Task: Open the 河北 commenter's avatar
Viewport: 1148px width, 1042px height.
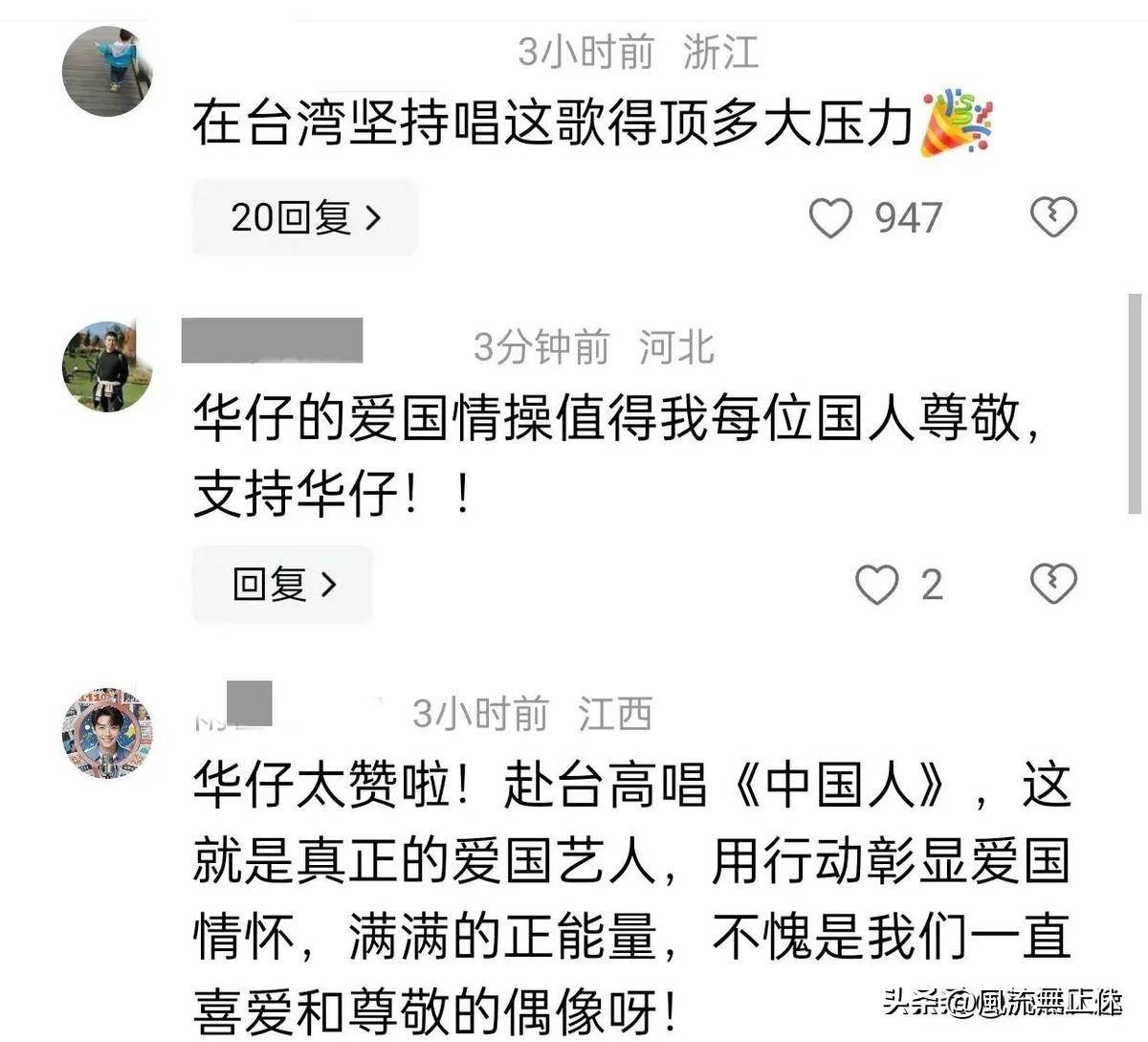Action: point(107,366)
